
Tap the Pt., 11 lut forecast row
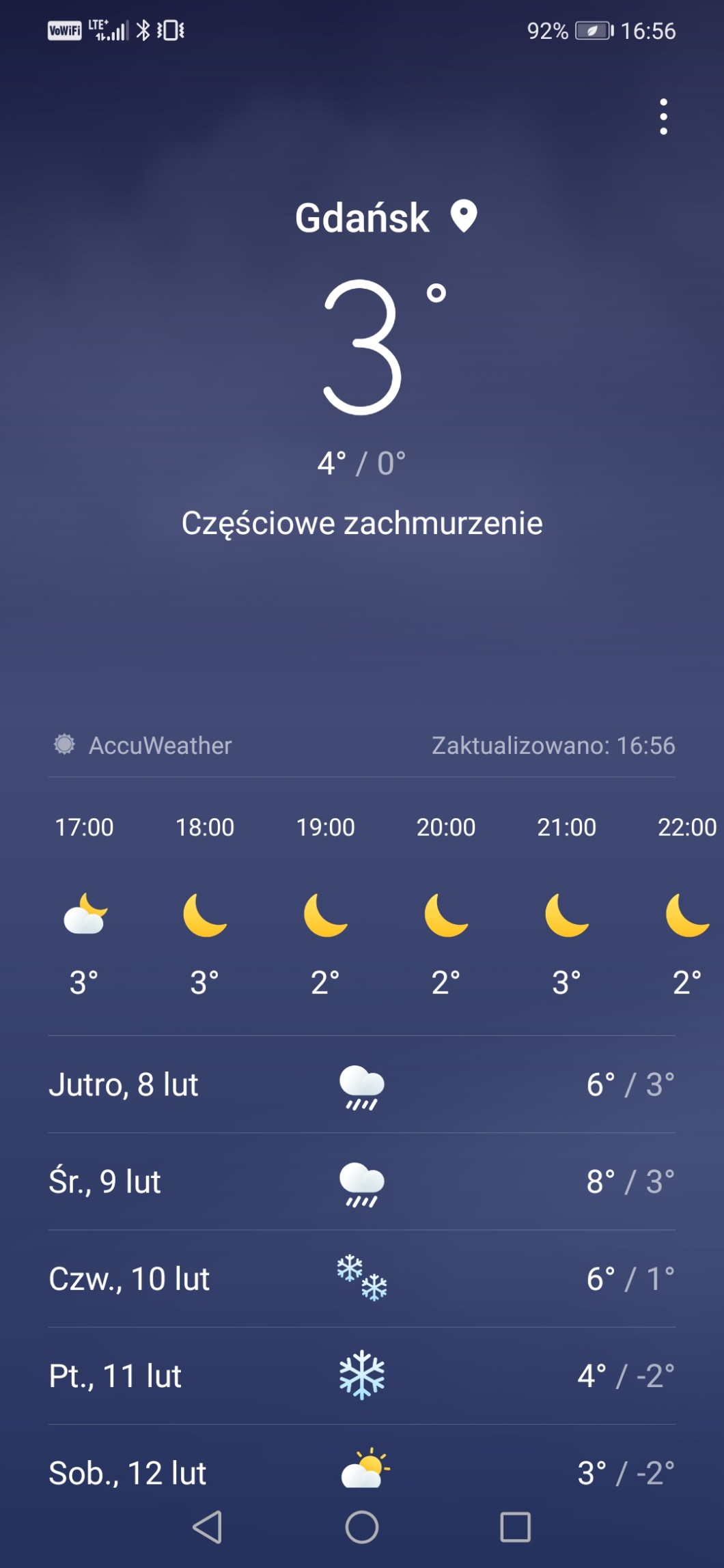[x=362, y=1375]
